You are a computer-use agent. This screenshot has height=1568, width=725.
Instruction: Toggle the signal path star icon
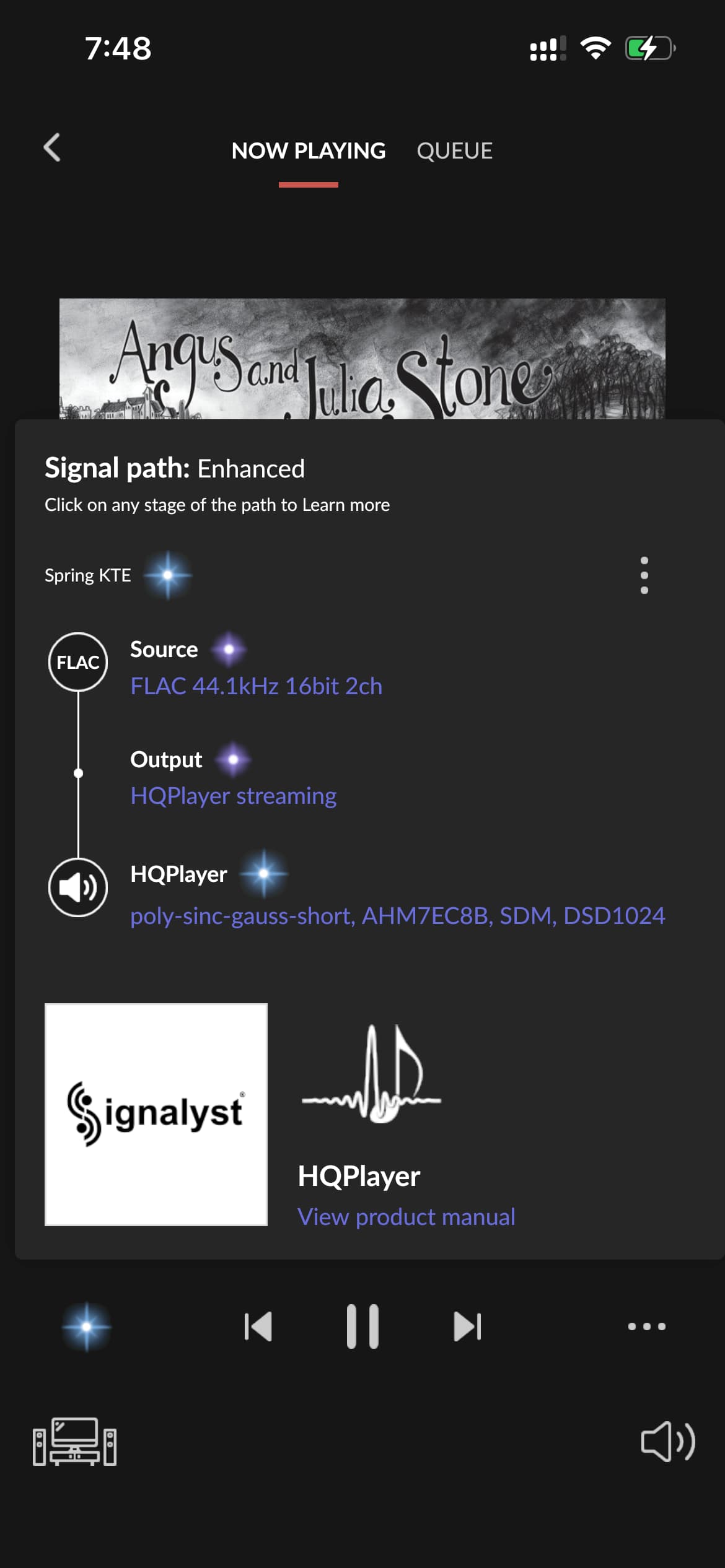87,1326
